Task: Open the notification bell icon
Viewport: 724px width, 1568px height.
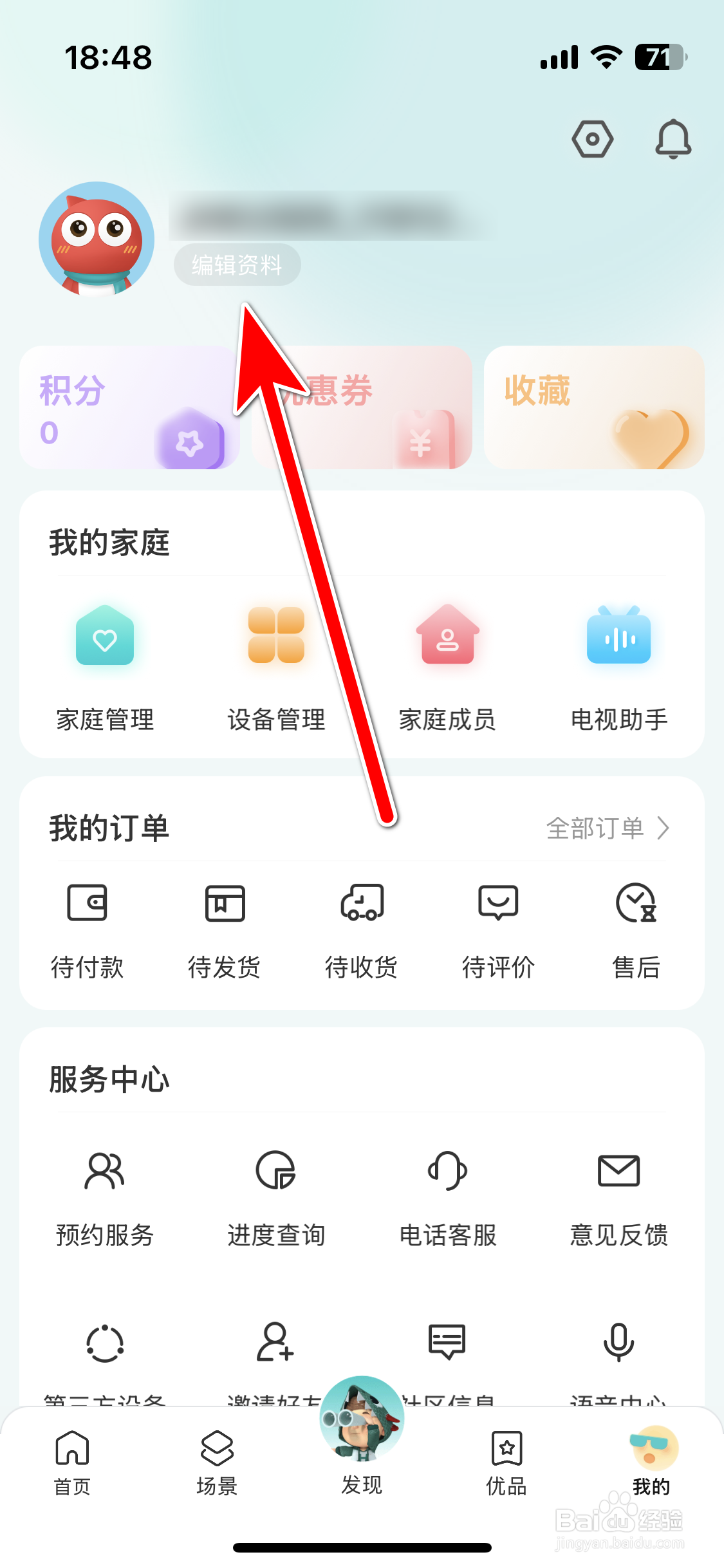Action: pos(673,140)
